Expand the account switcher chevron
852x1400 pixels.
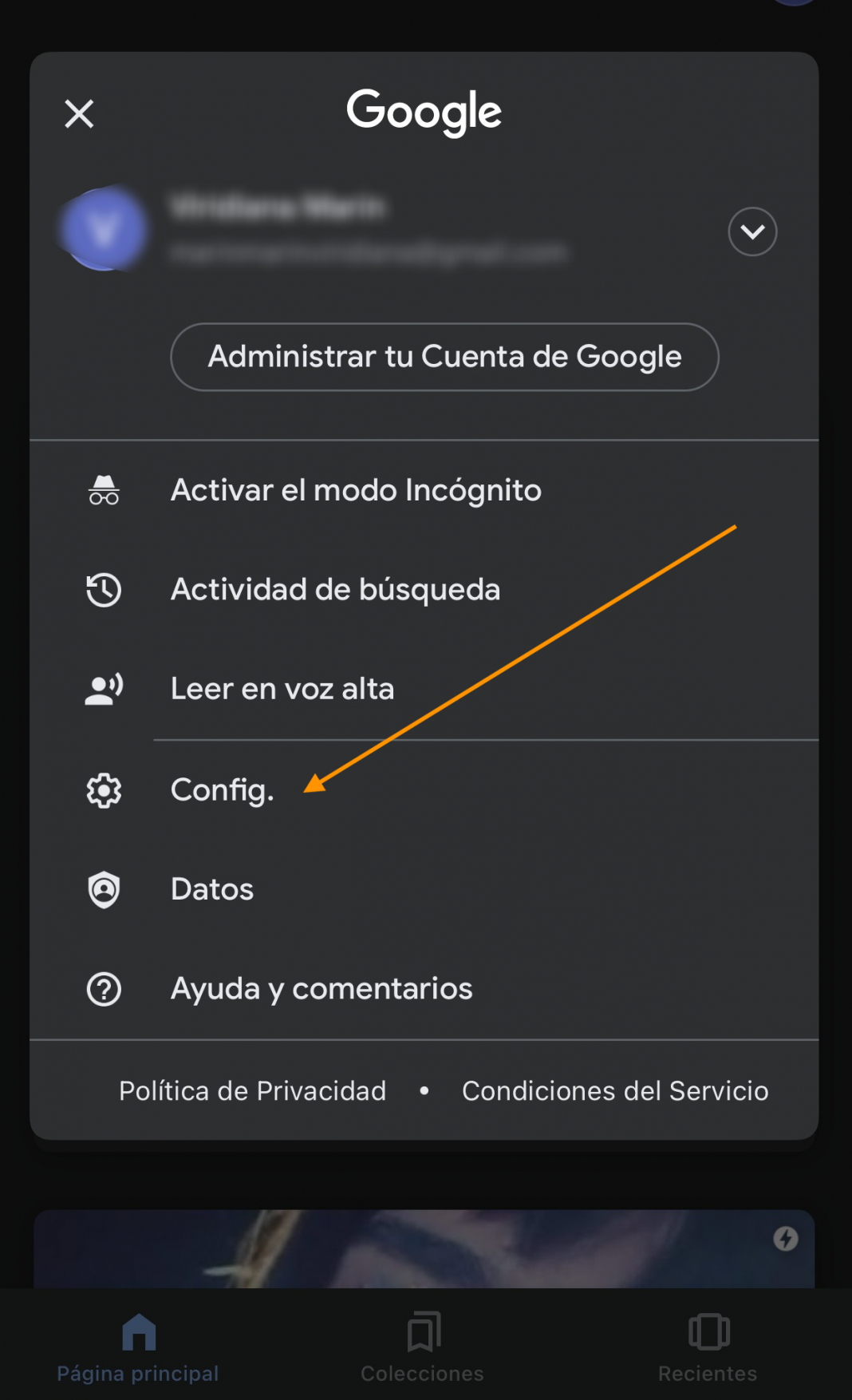(751, 231)
